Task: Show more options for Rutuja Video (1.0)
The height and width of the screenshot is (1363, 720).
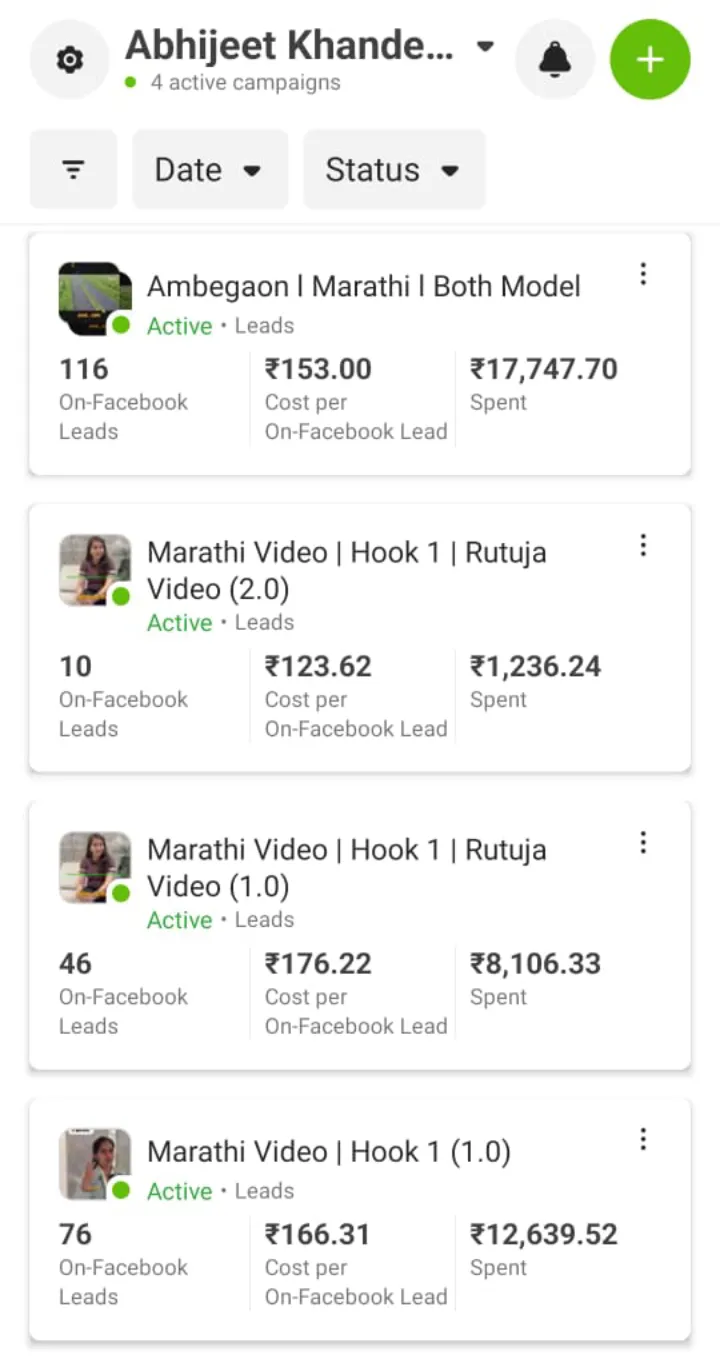Action: pyautogui.click(x=643, y=842)
